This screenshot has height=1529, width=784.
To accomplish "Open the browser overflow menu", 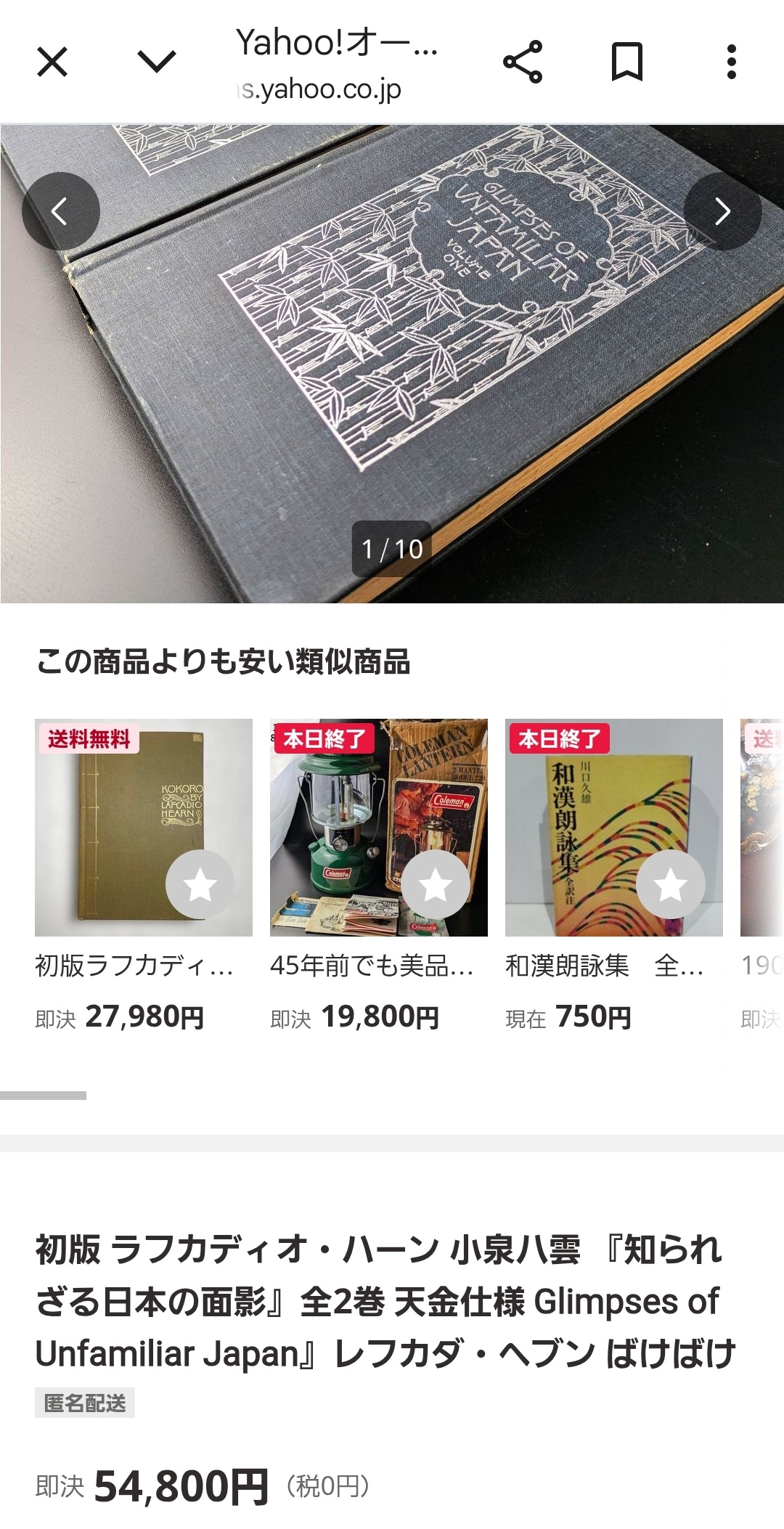I will (x=732, y=62).
